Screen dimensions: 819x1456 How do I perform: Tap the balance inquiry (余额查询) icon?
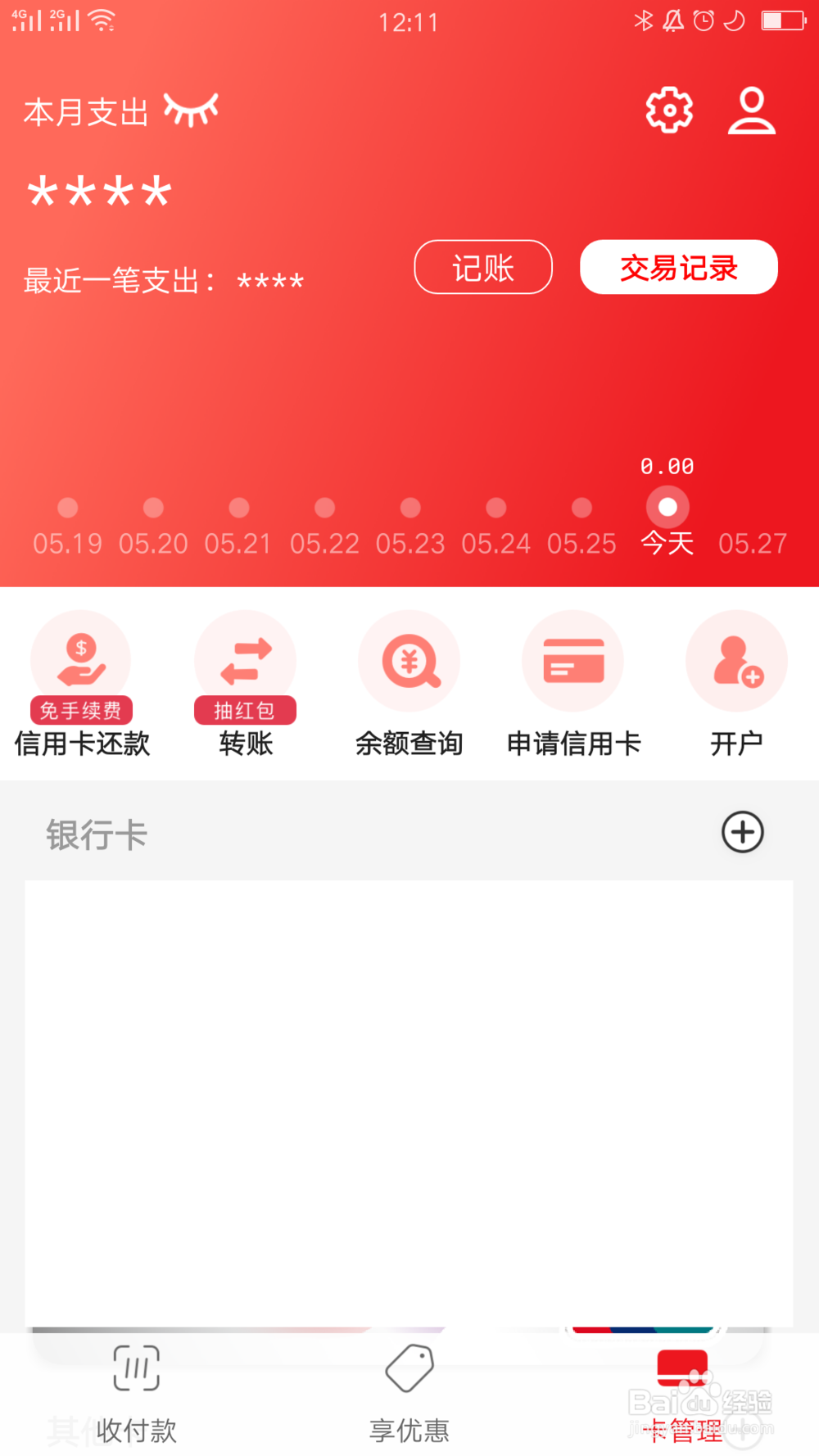pyautogui.click(x=409, y=661)
